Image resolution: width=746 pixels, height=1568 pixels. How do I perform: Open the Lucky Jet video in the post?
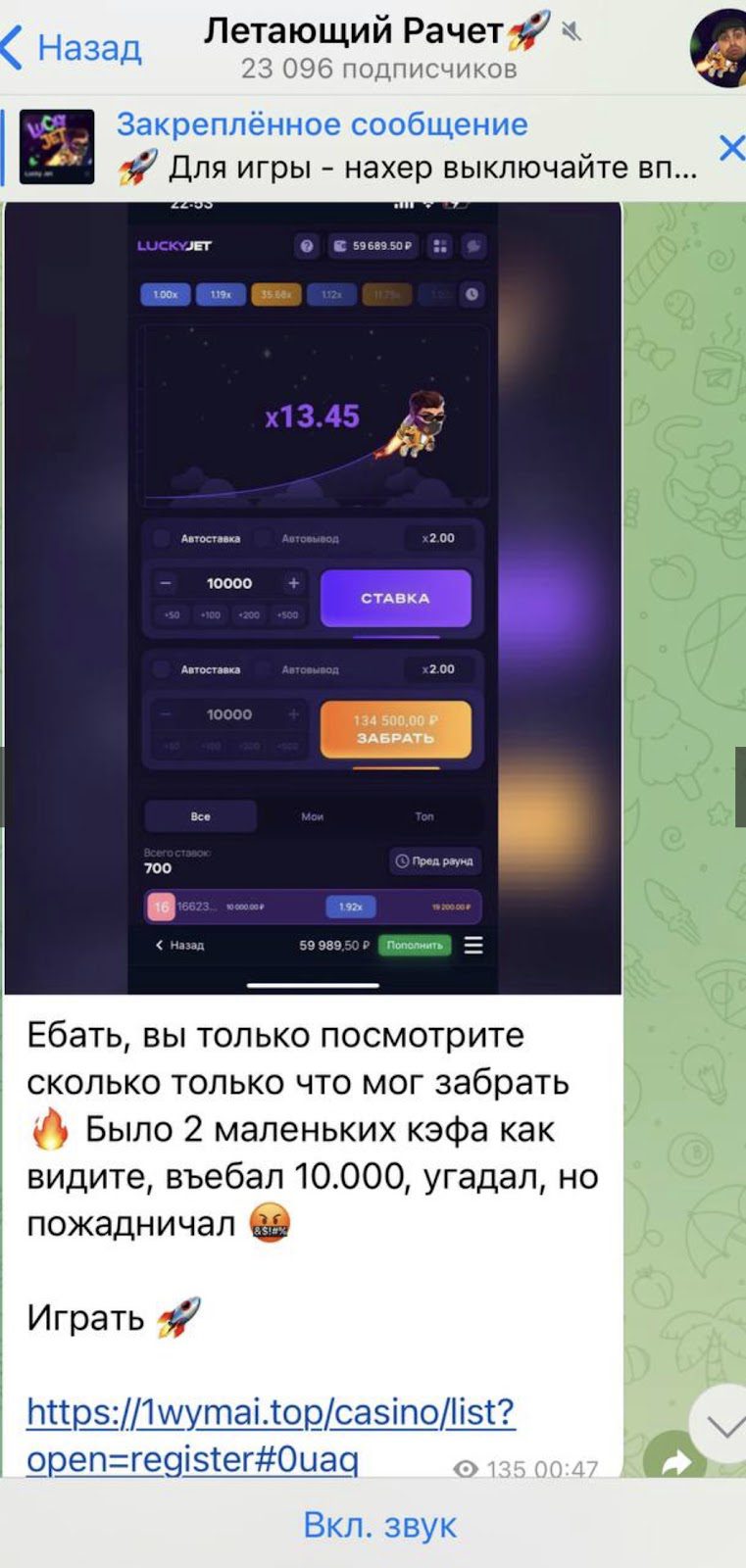coord(313,598)
